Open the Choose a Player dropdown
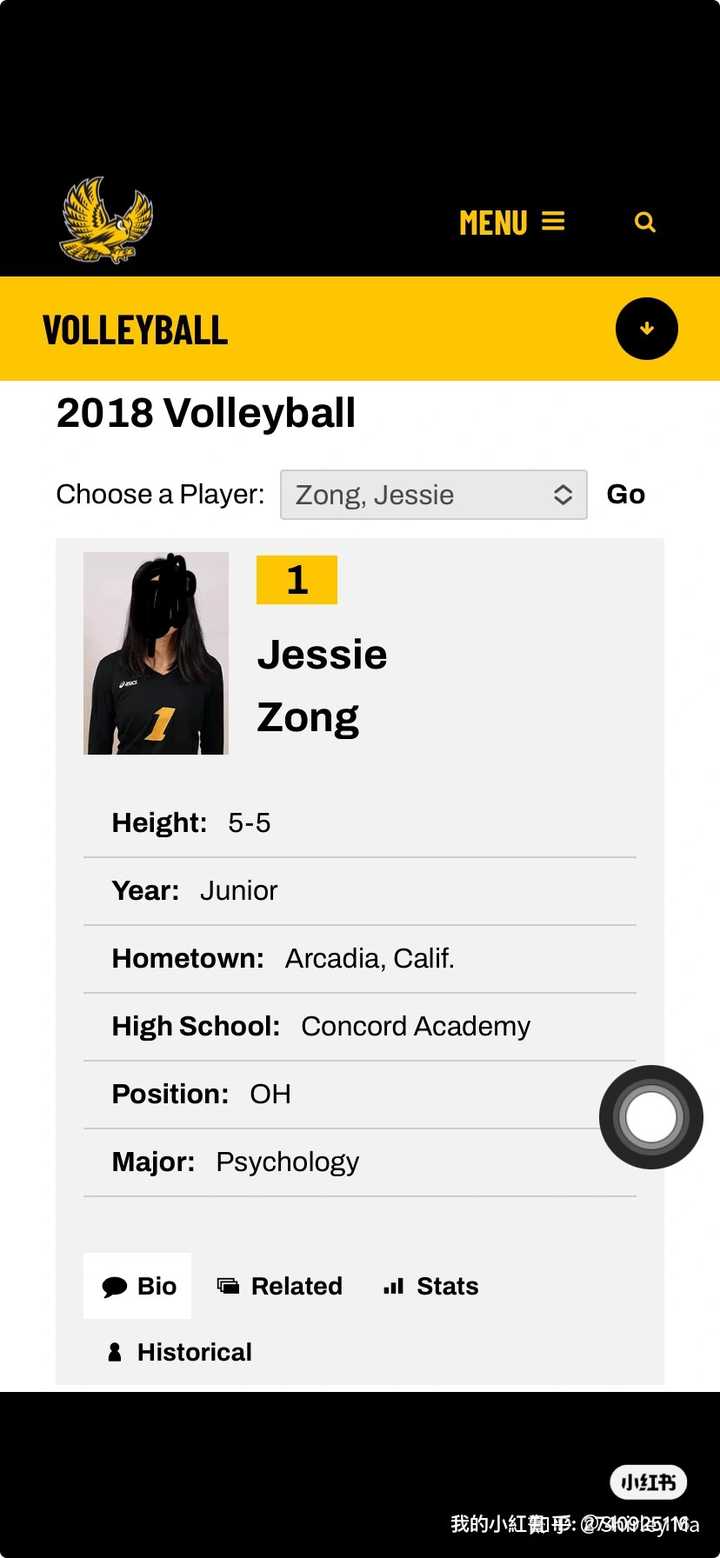The height and width of the screenshot is (1558, 720). coord(434,494)
